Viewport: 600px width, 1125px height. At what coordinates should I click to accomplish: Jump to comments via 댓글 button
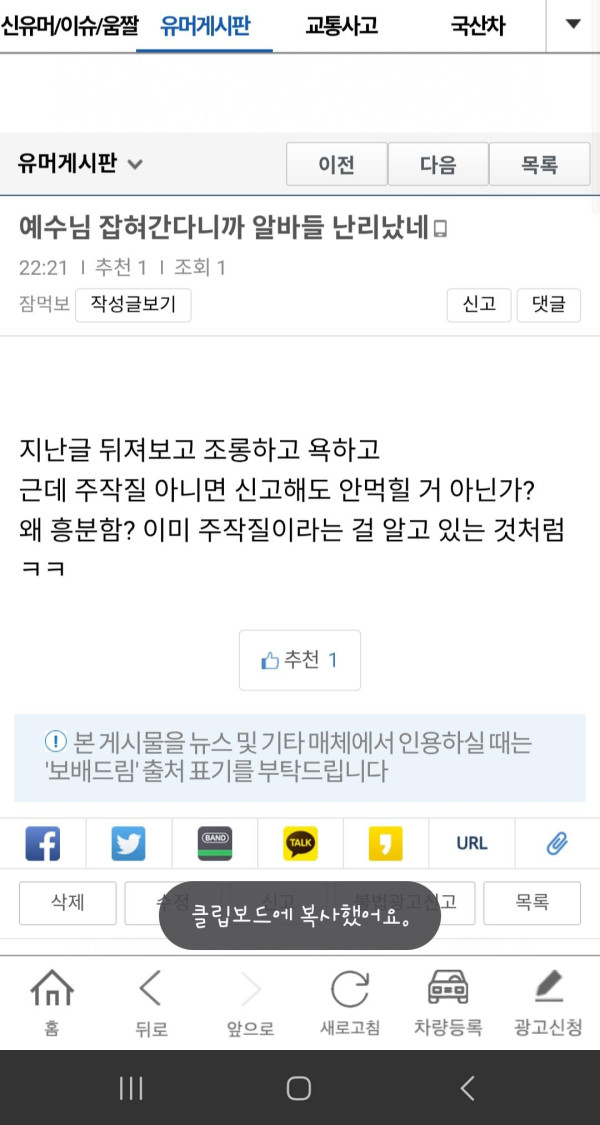click(x=549, y=305)
